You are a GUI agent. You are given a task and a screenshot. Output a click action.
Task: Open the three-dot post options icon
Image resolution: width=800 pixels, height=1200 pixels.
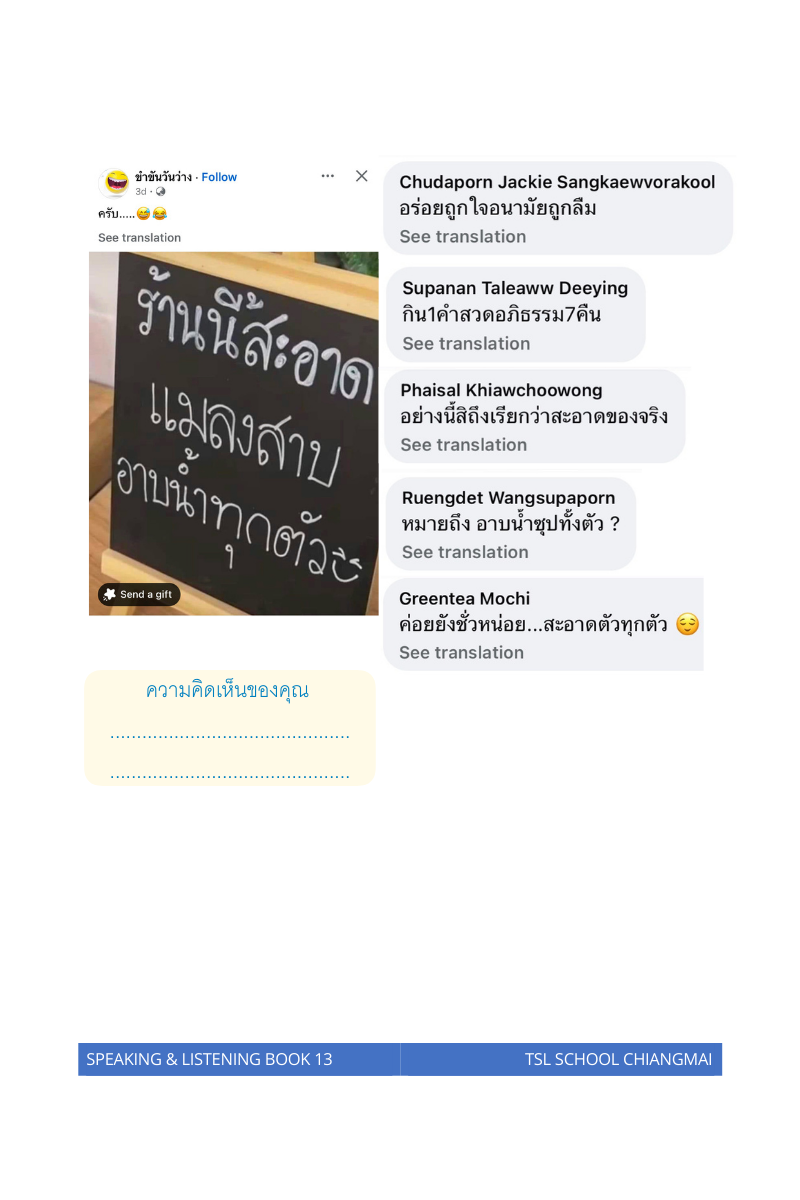(x=328, y=176)
